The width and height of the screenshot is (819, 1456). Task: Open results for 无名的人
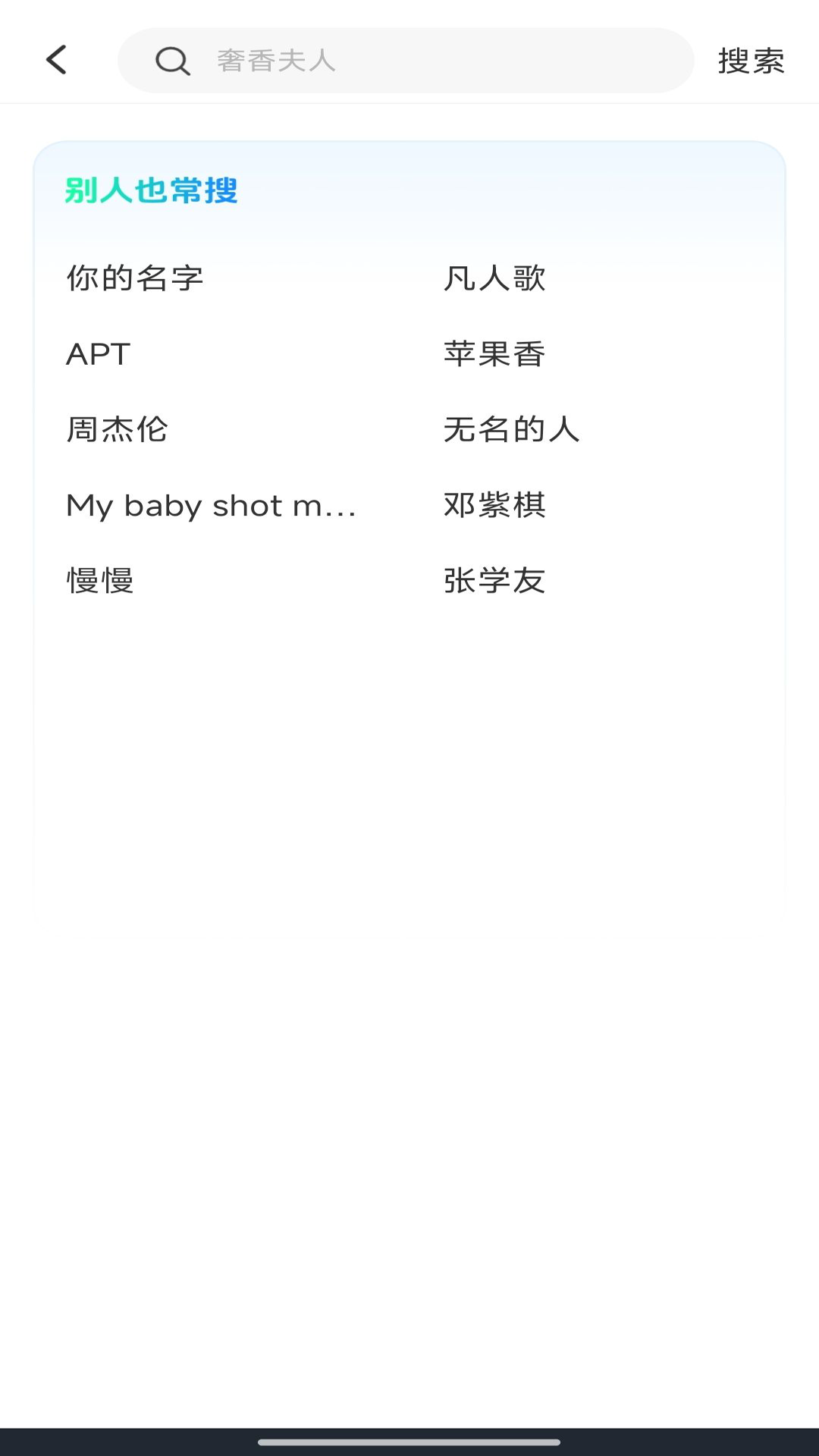click(511, 430)
